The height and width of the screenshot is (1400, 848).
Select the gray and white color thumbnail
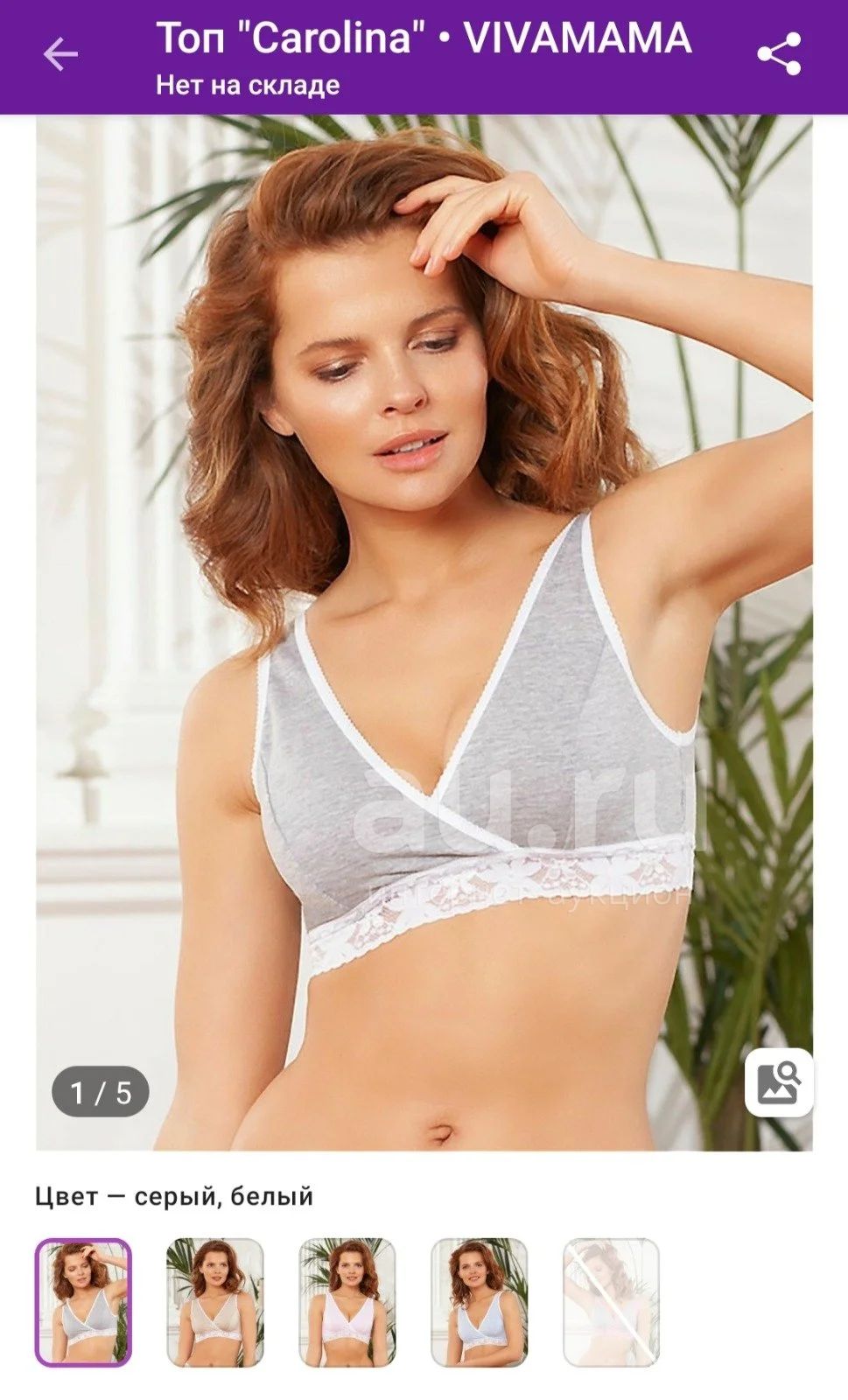coord(83,1302)
